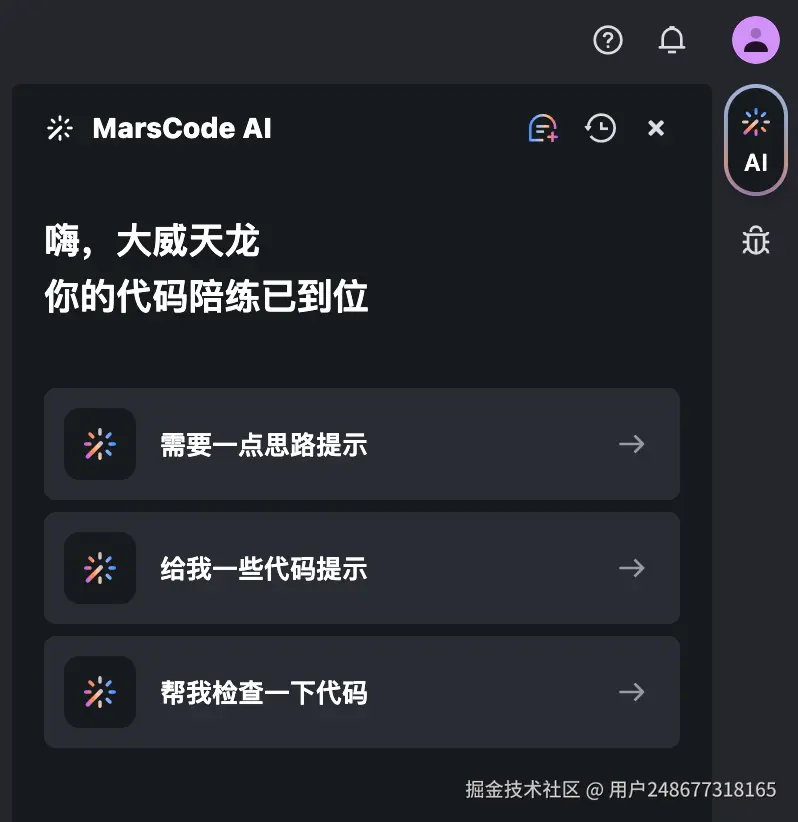Image resolution: width=798 pixels, height=822 pixels.
Task: Open the user profile avatar
Action: tap(756, 40)
